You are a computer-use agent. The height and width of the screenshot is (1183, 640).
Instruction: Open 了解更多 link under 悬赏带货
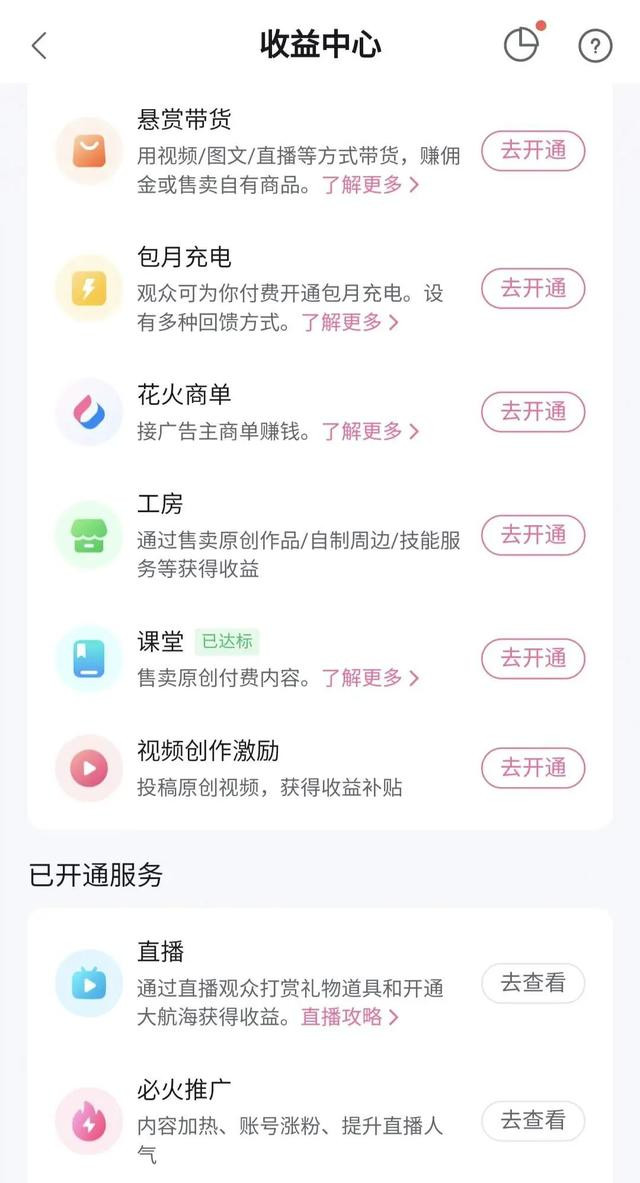(370, 185)
